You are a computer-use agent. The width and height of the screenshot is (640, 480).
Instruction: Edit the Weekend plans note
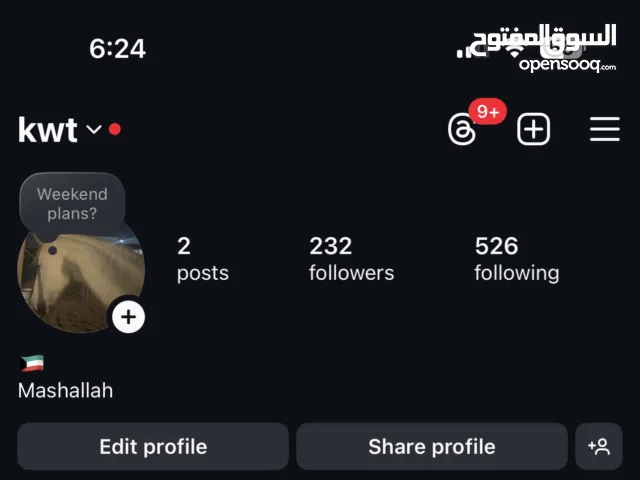pyautogui.click(x=72, y=204)
